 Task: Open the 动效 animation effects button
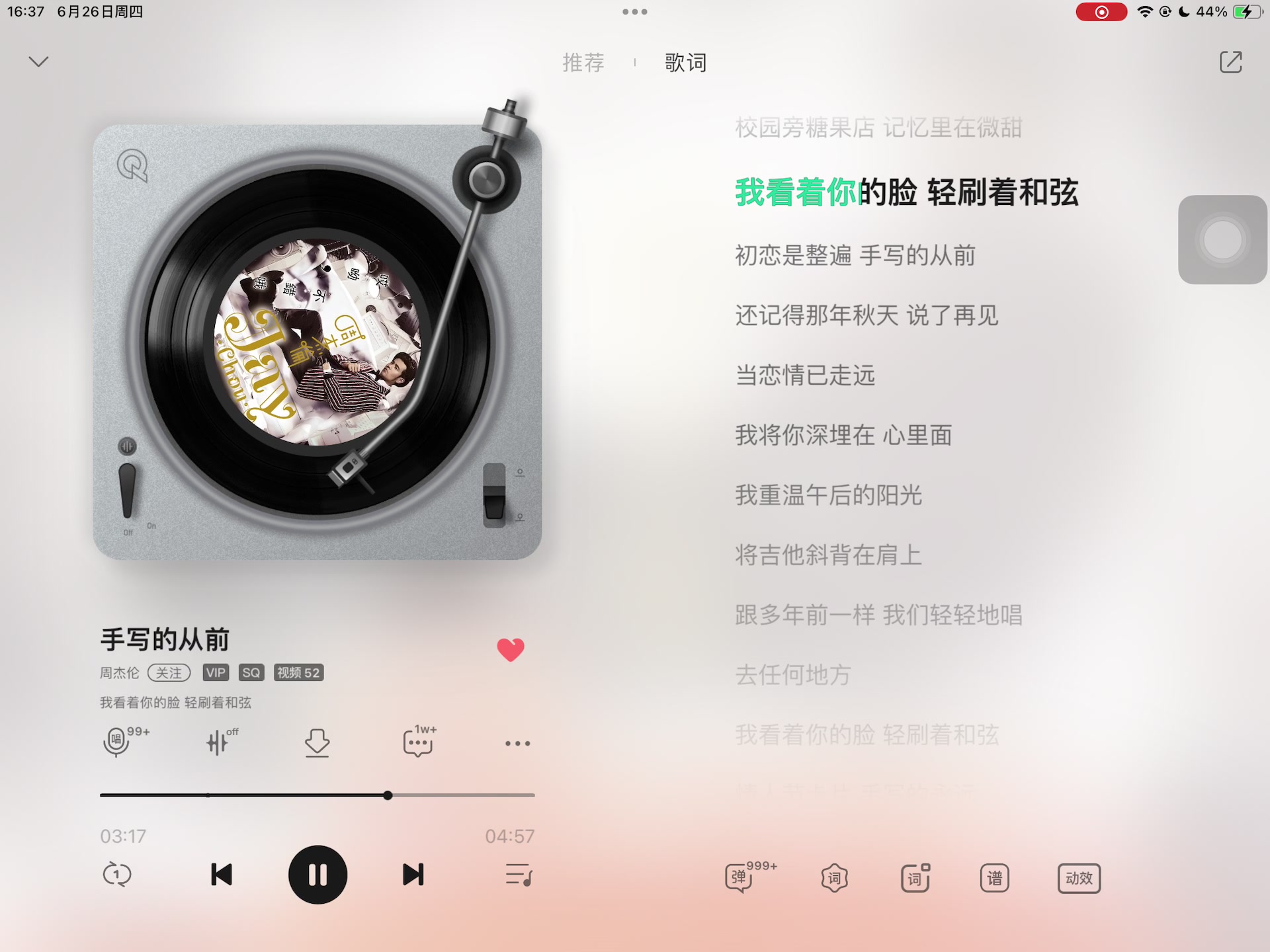1079,878
